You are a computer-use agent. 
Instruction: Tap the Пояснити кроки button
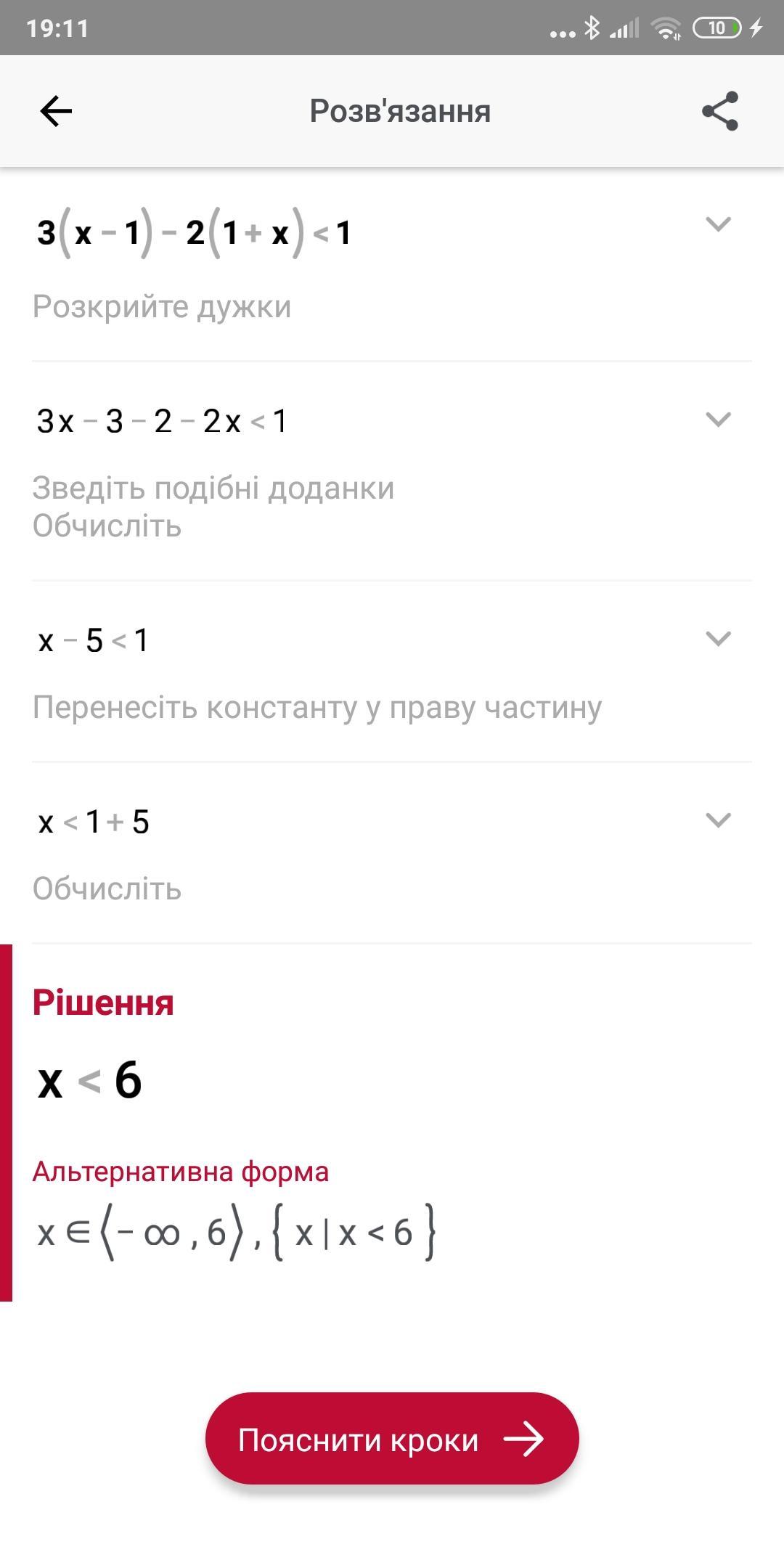click(x=392, y=1438)
